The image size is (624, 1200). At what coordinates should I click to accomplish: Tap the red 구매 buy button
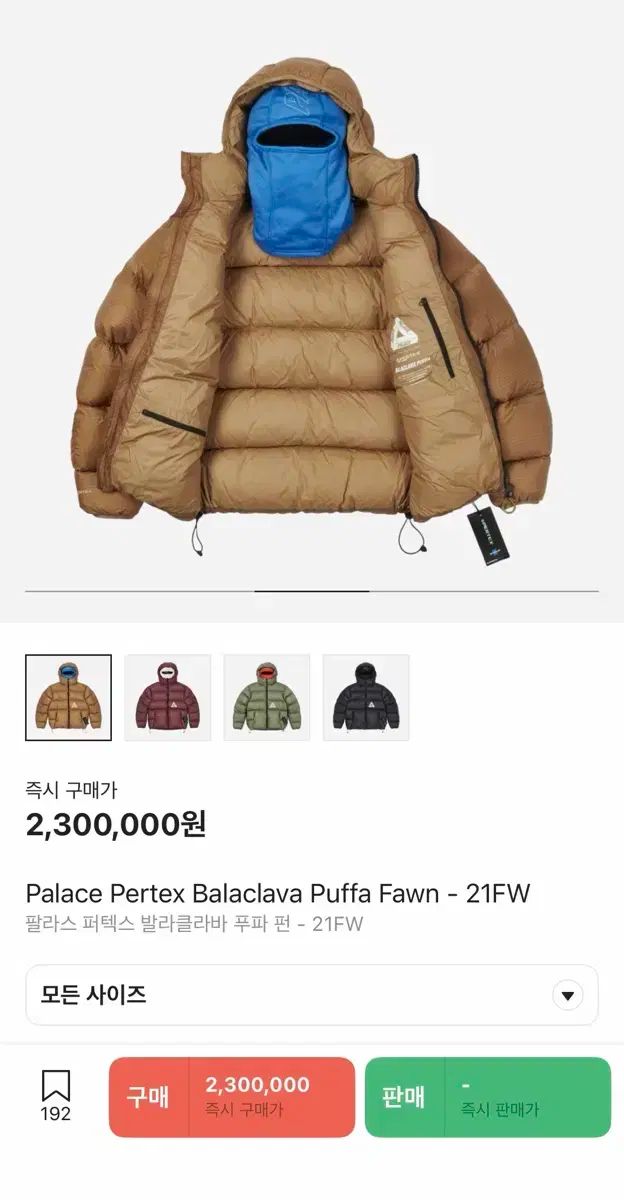click(232, 1097)
